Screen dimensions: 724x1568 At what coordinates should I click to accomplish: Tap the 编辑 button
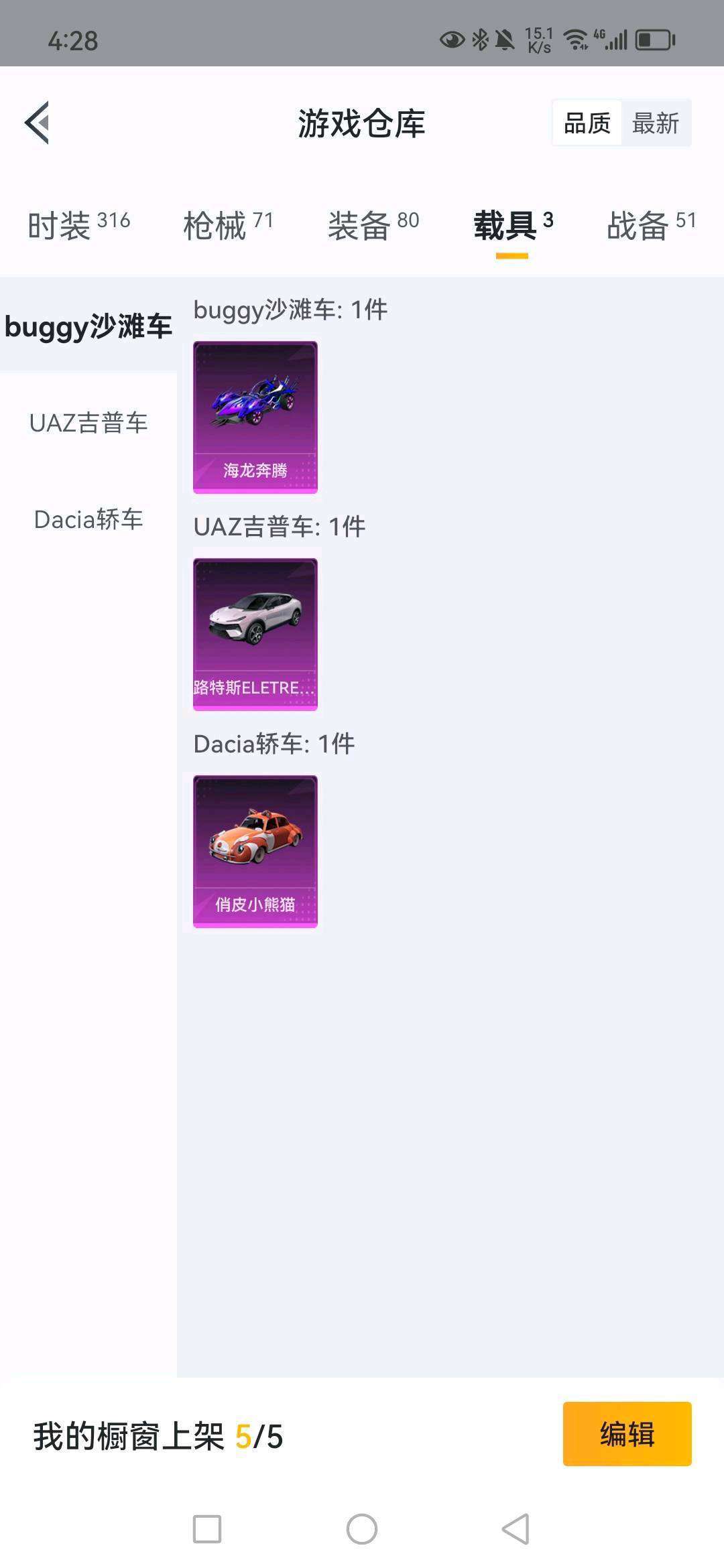[627, 1434]
